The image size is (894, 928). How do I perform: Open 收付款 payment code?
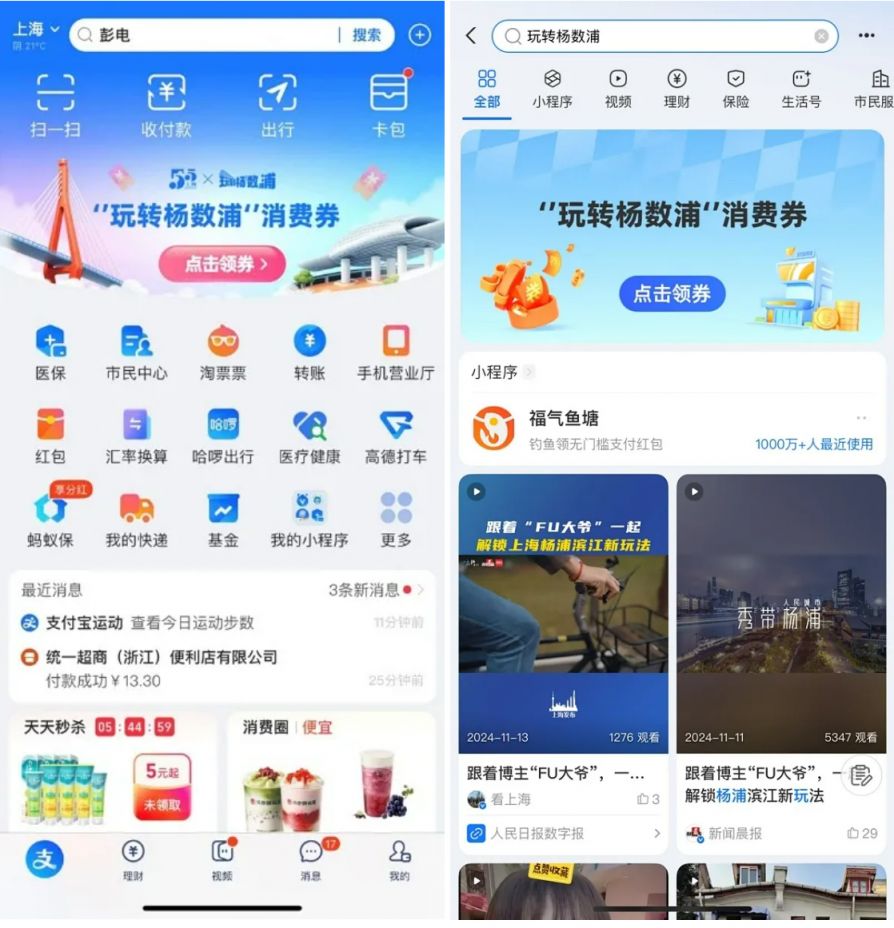coord(166,102)
